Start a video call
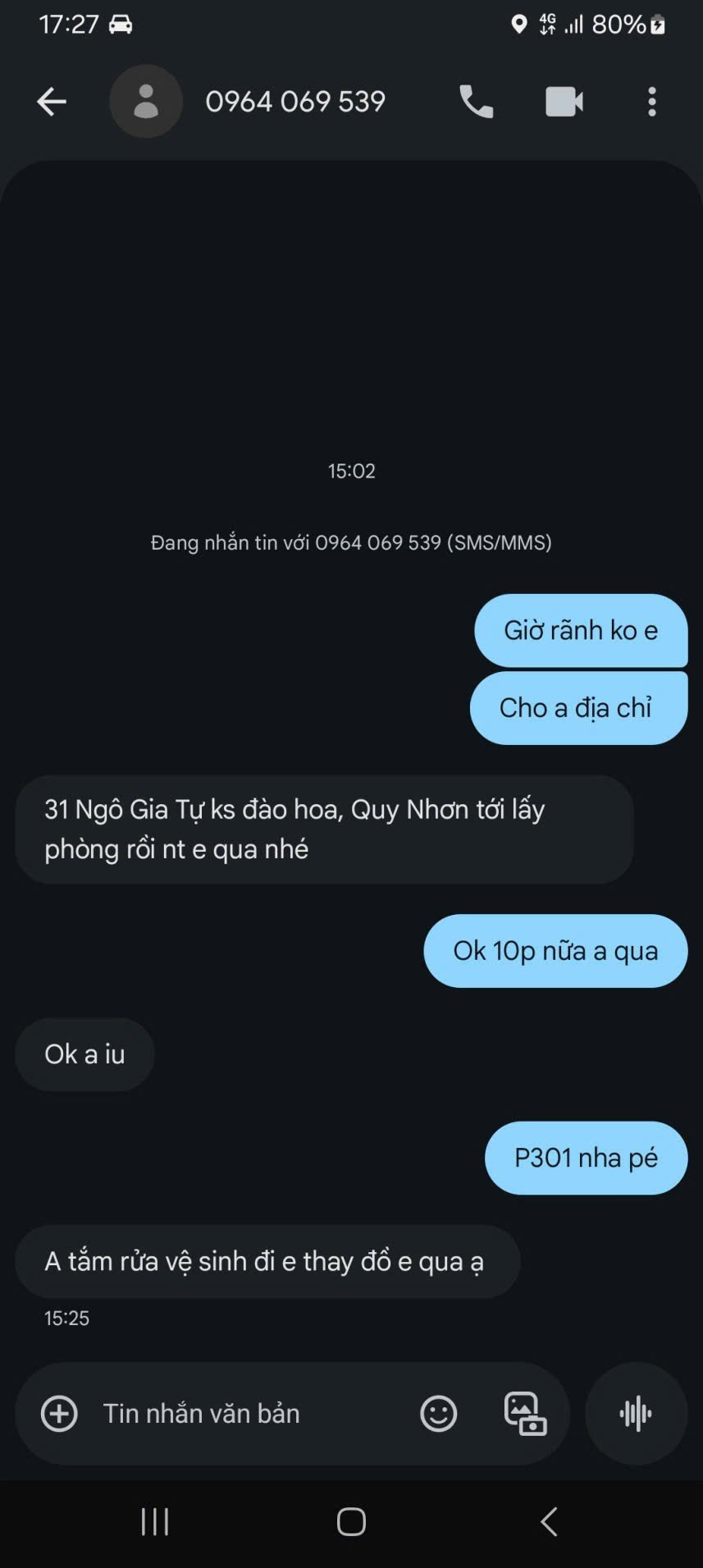Image resolution: width=703 pixels, height=1568 pixels. pos(564,102)
